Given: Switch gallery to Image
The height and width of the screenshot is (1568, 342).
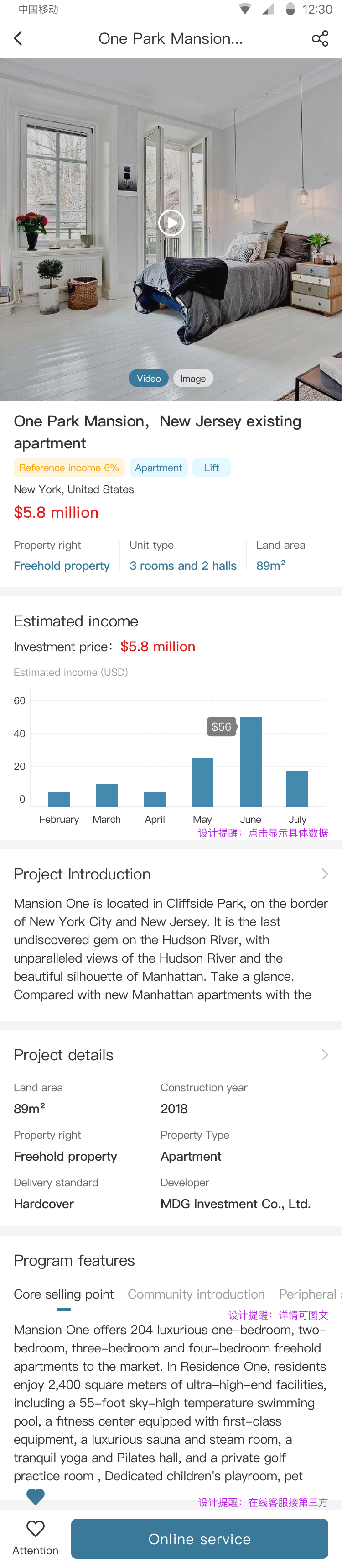Looking at the screenshot, I should (x=193, y=378).
